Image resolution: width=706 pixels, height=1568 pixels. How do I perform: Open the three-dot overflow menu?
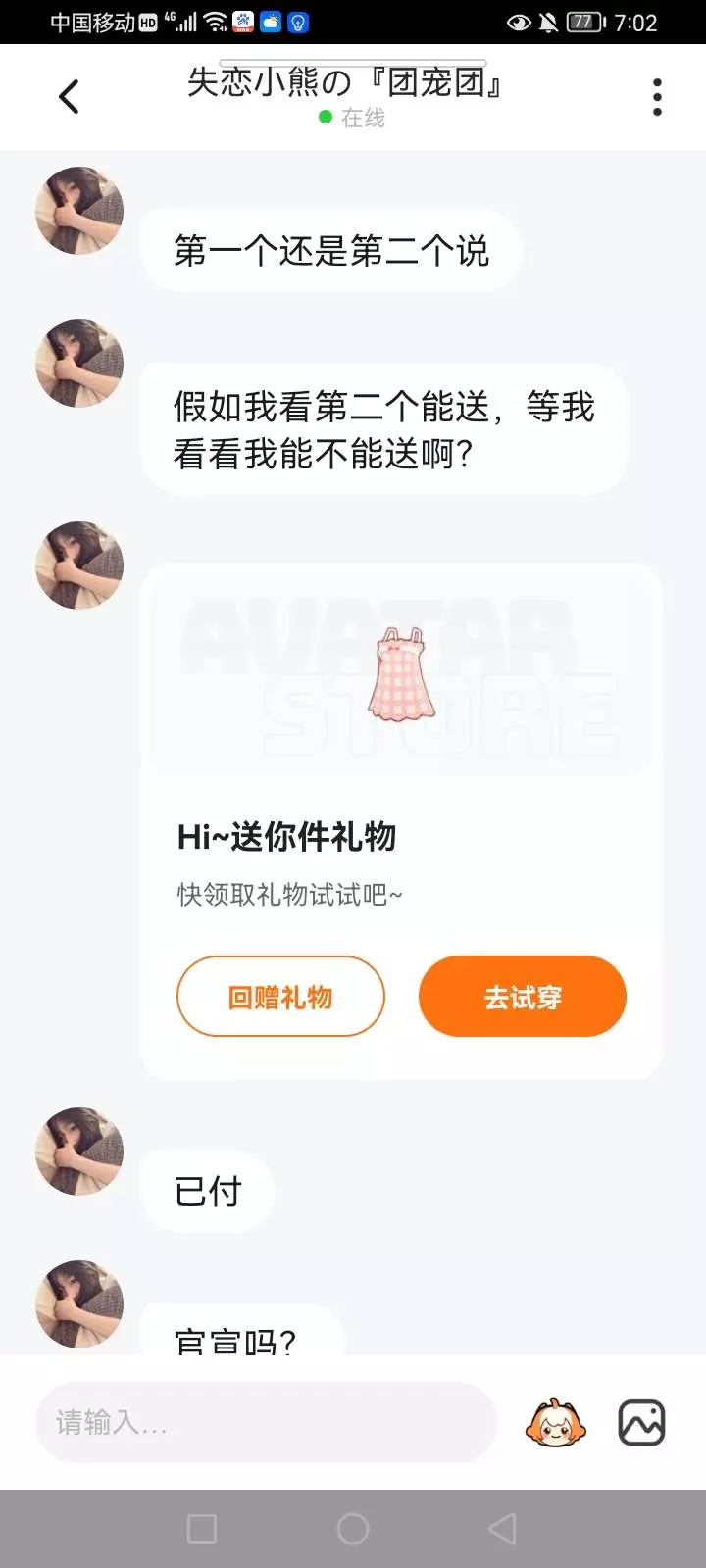tap(657, 97)
